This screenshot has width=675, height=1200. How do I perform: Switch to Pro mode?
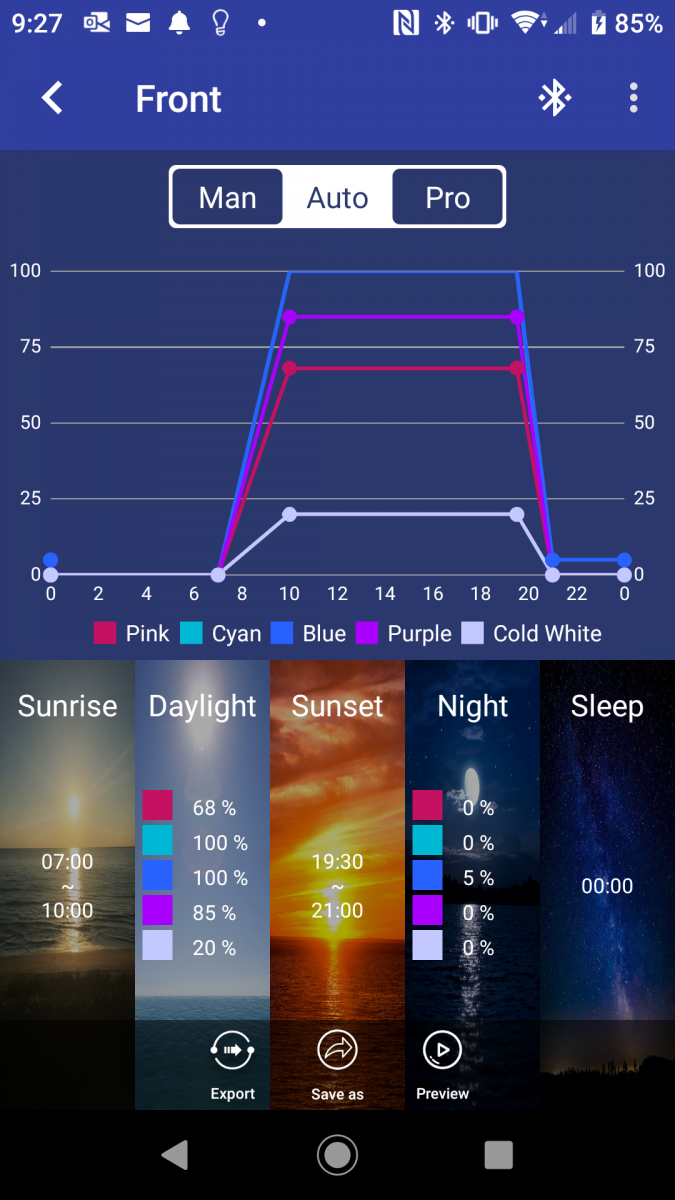tap(447, 197)
